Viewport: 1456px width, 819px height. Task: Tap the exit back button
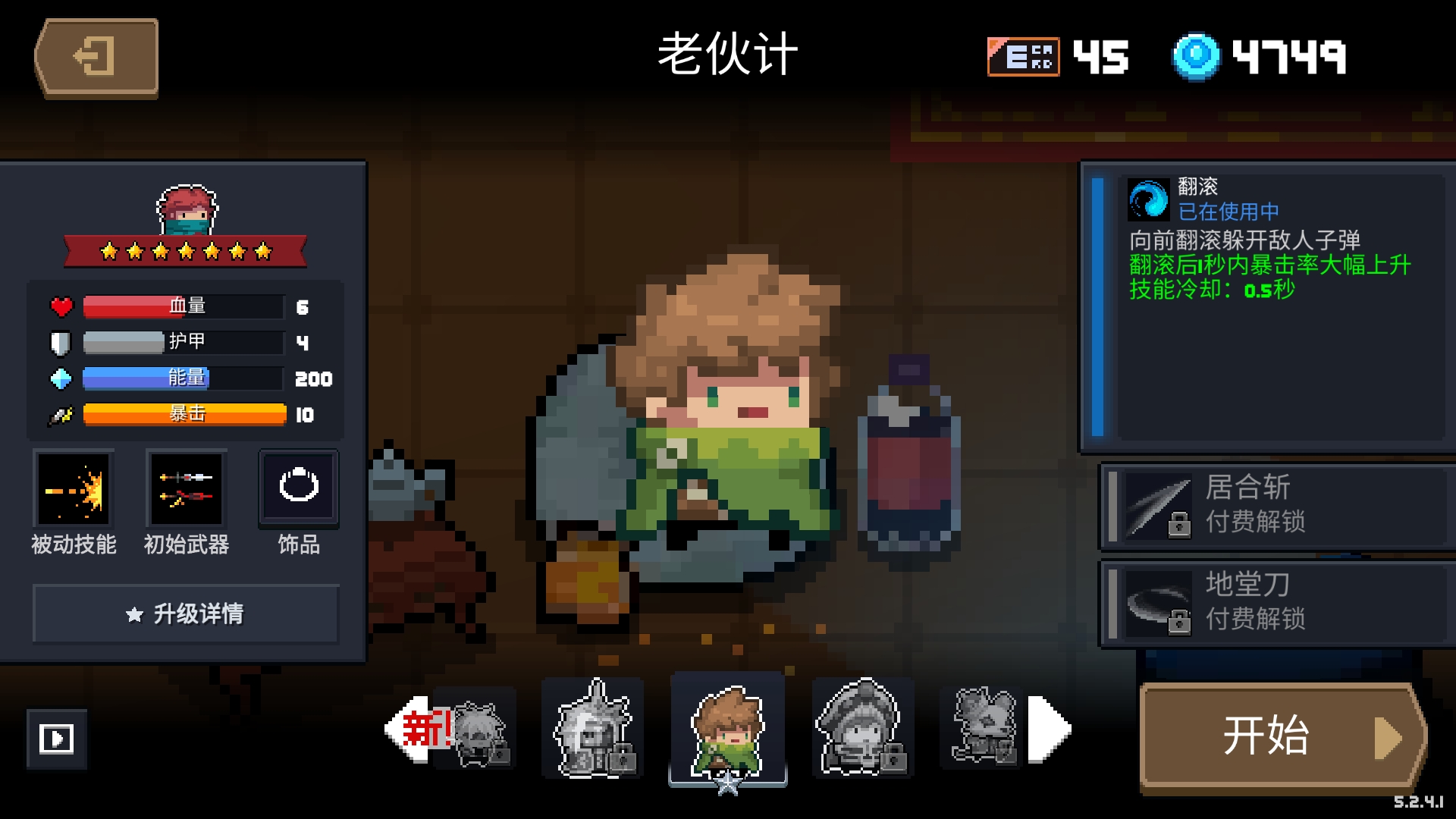click(96, 58)
